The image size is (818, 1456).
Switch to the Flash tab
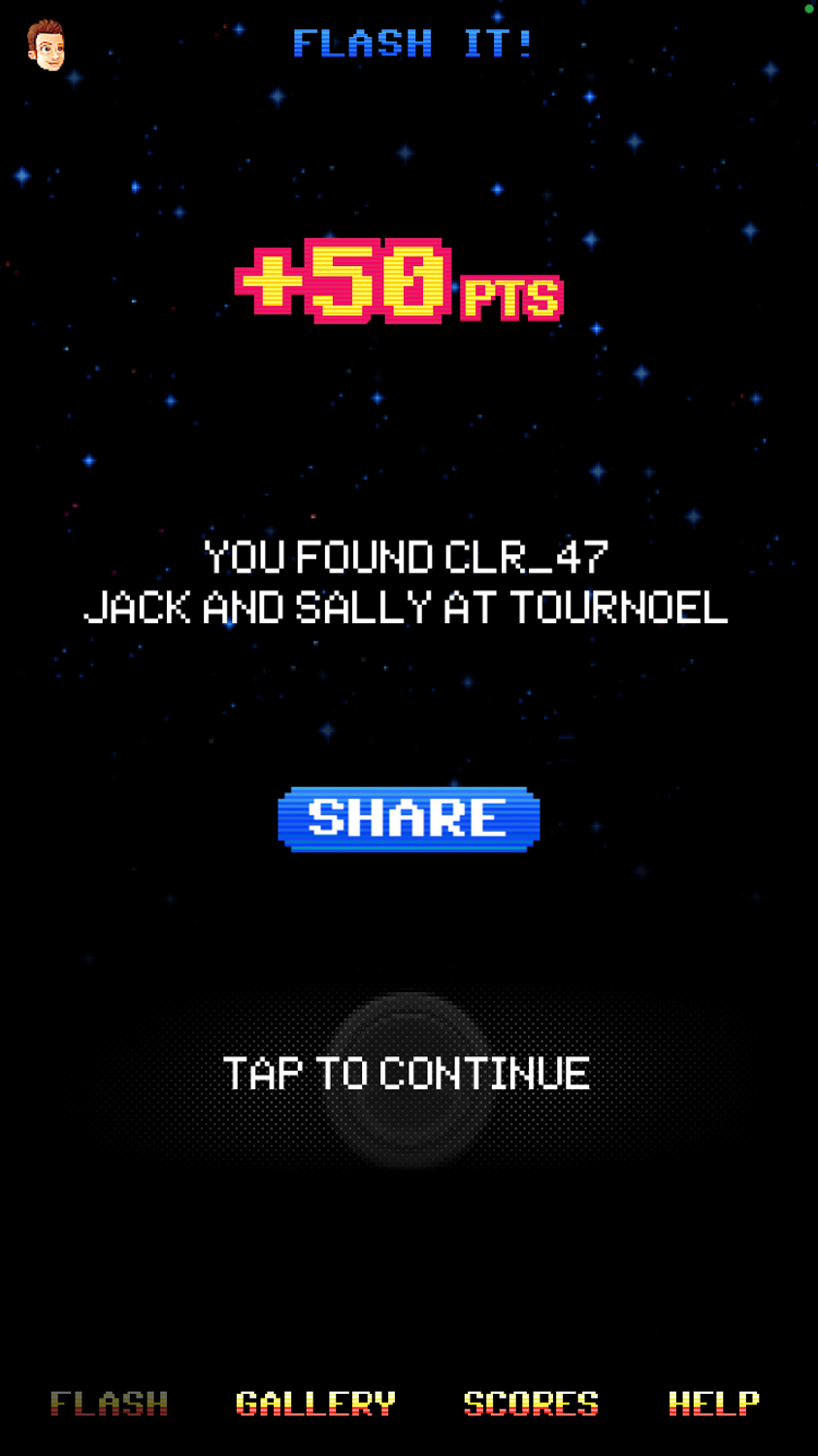point(110,1404)
